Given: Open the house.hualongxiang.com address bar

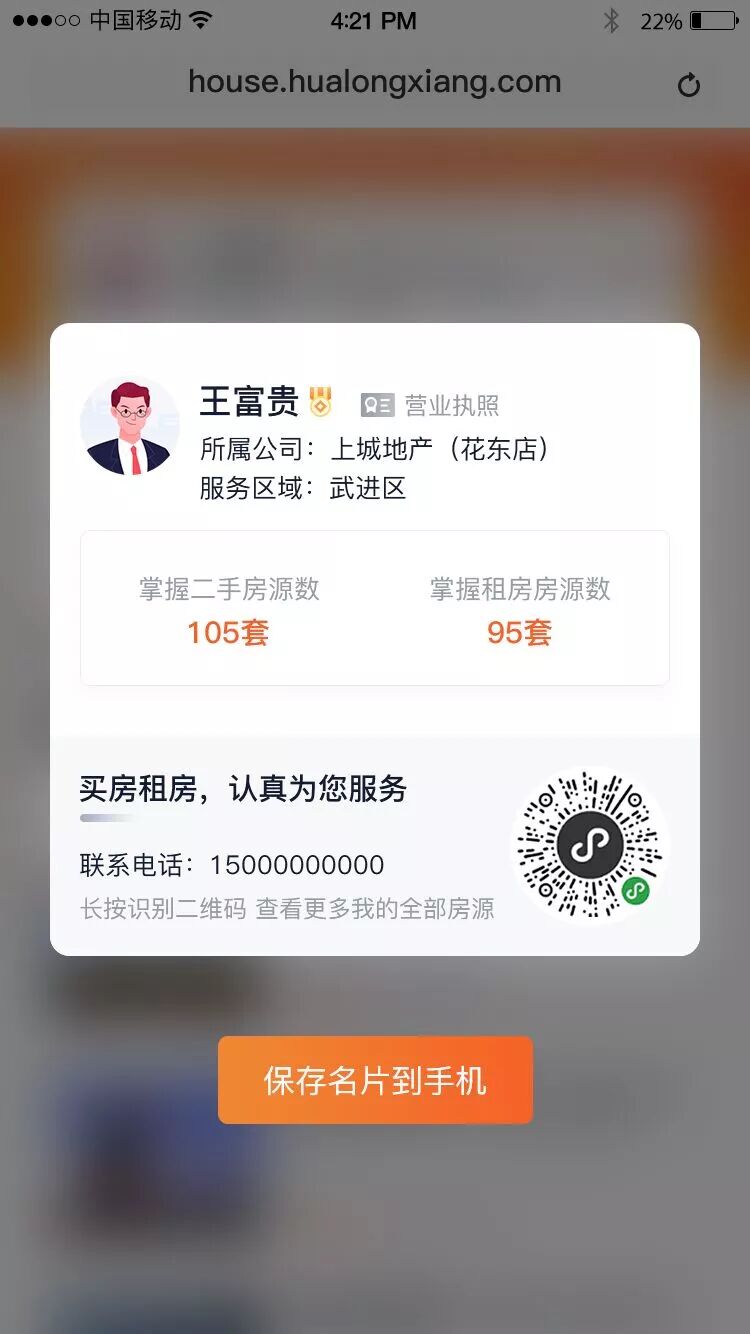Looking at the screenshot, I should click(x=374, y=82).
